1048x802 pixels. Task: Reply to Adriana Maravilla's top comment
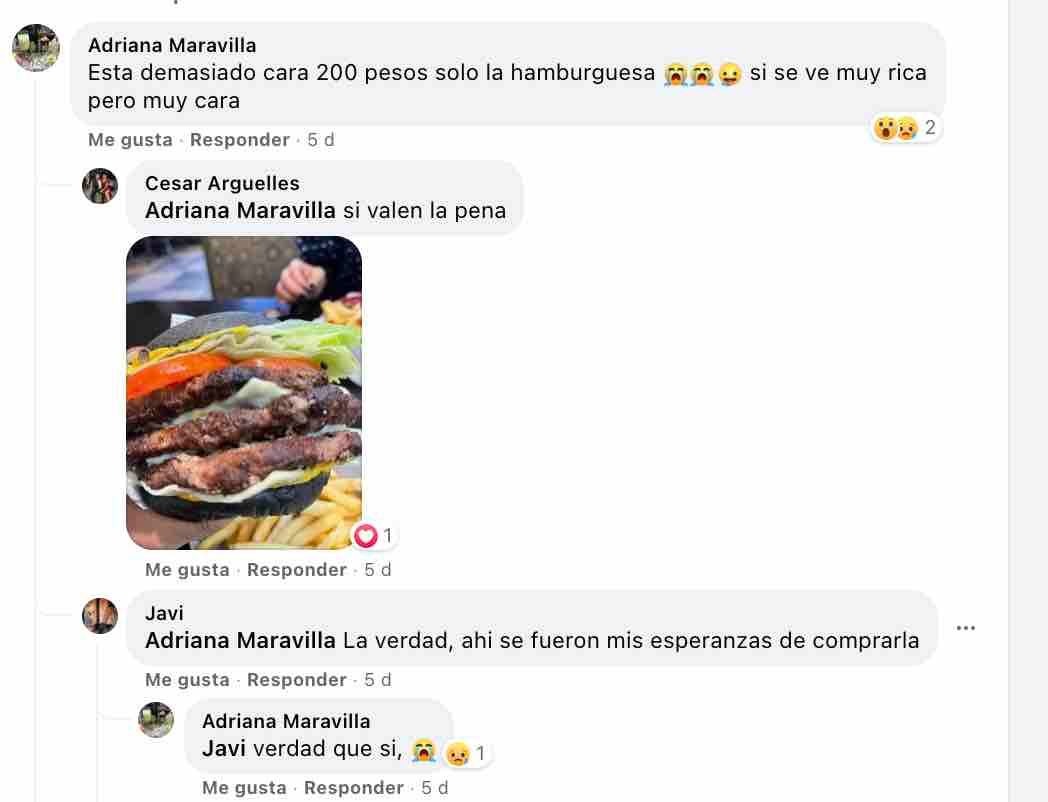coord(239,140)
